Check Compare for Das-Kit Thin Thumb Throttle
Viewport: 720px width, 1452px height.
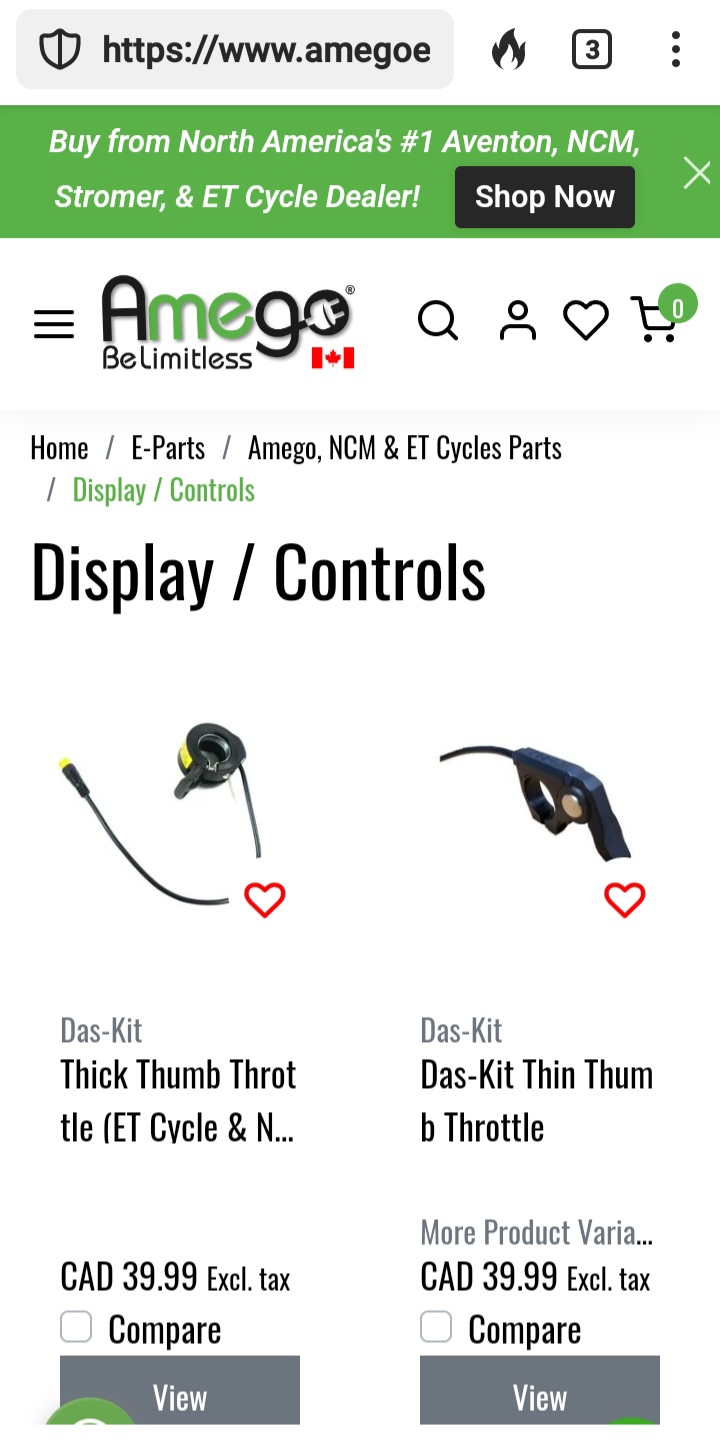[x=436, y=1328]
